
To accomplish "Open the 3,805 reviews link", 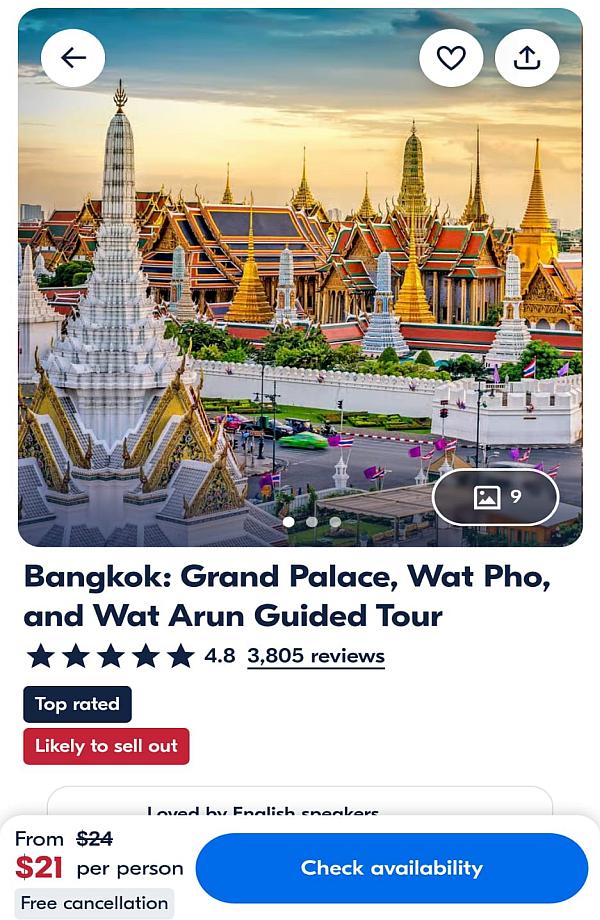I will click(316, 656).
